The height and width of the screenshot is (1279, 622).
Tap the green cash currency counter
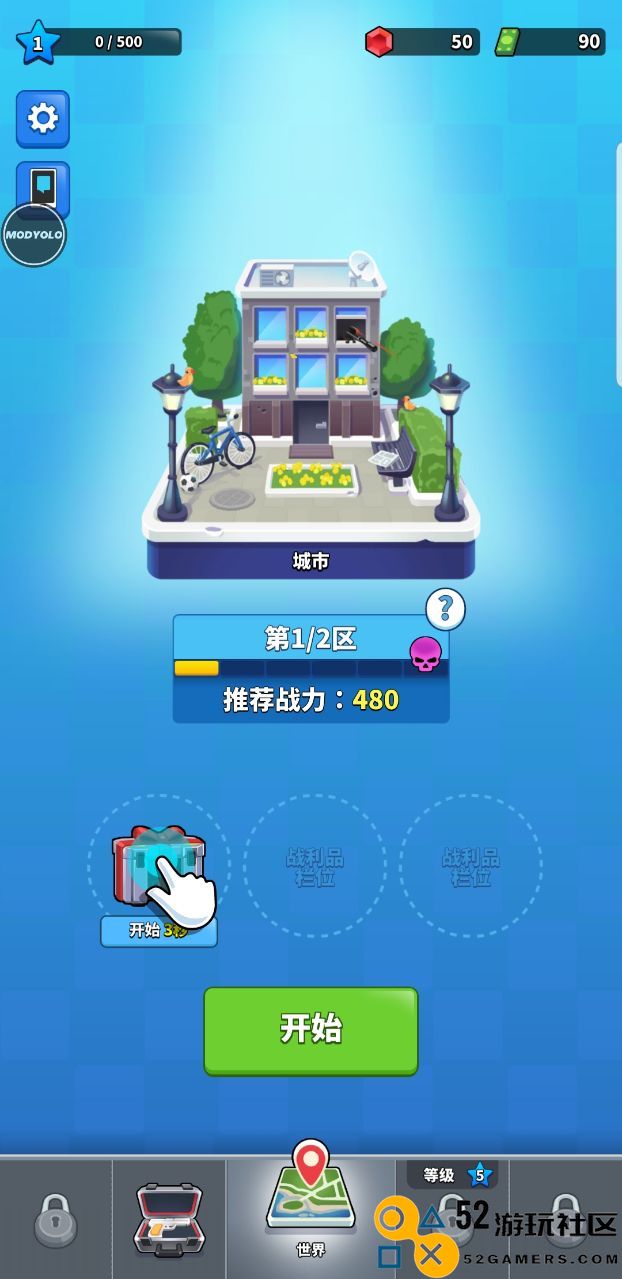550,41
